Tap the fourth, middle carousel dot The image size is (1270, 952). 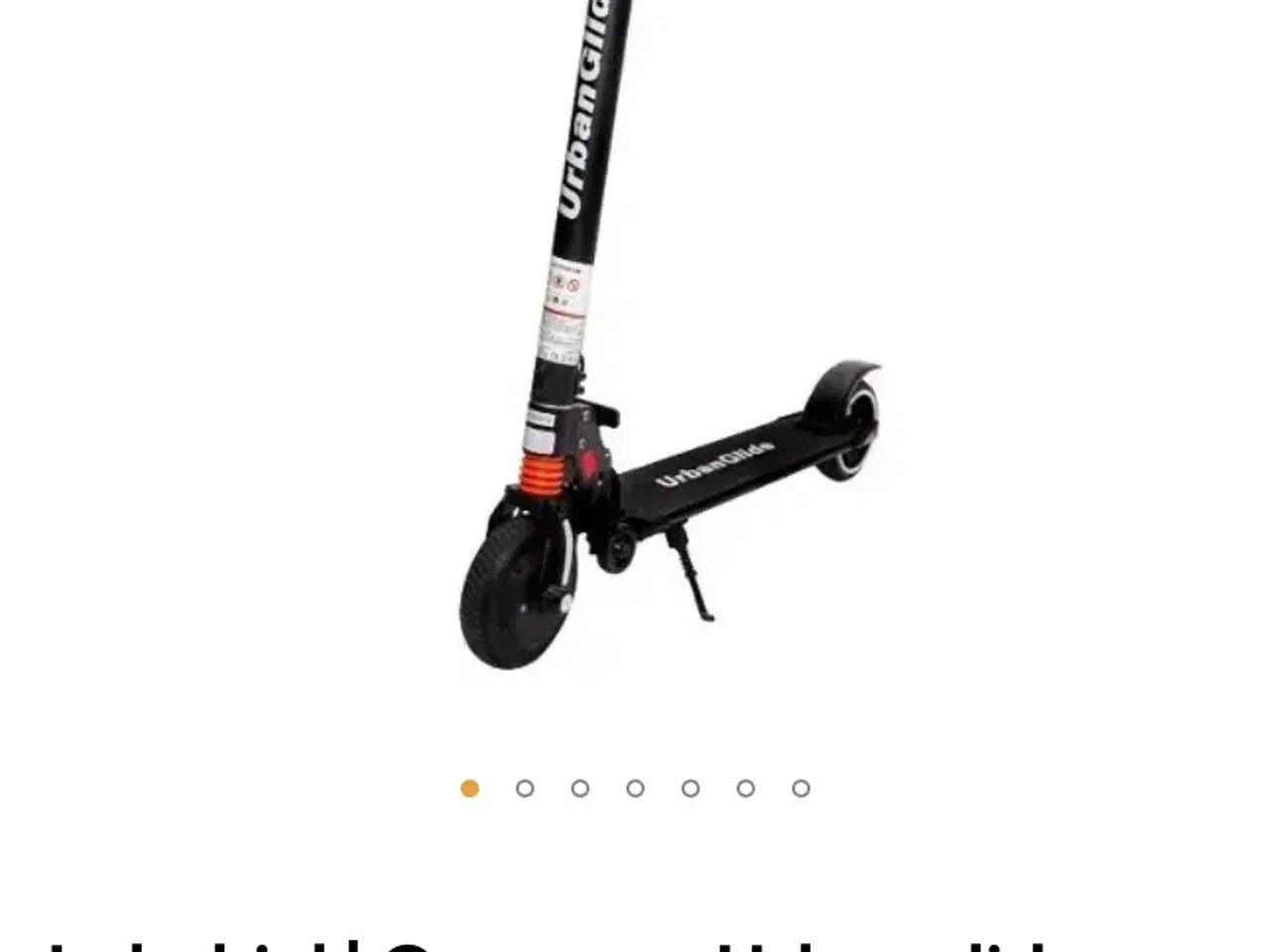(x=635, y=788)
